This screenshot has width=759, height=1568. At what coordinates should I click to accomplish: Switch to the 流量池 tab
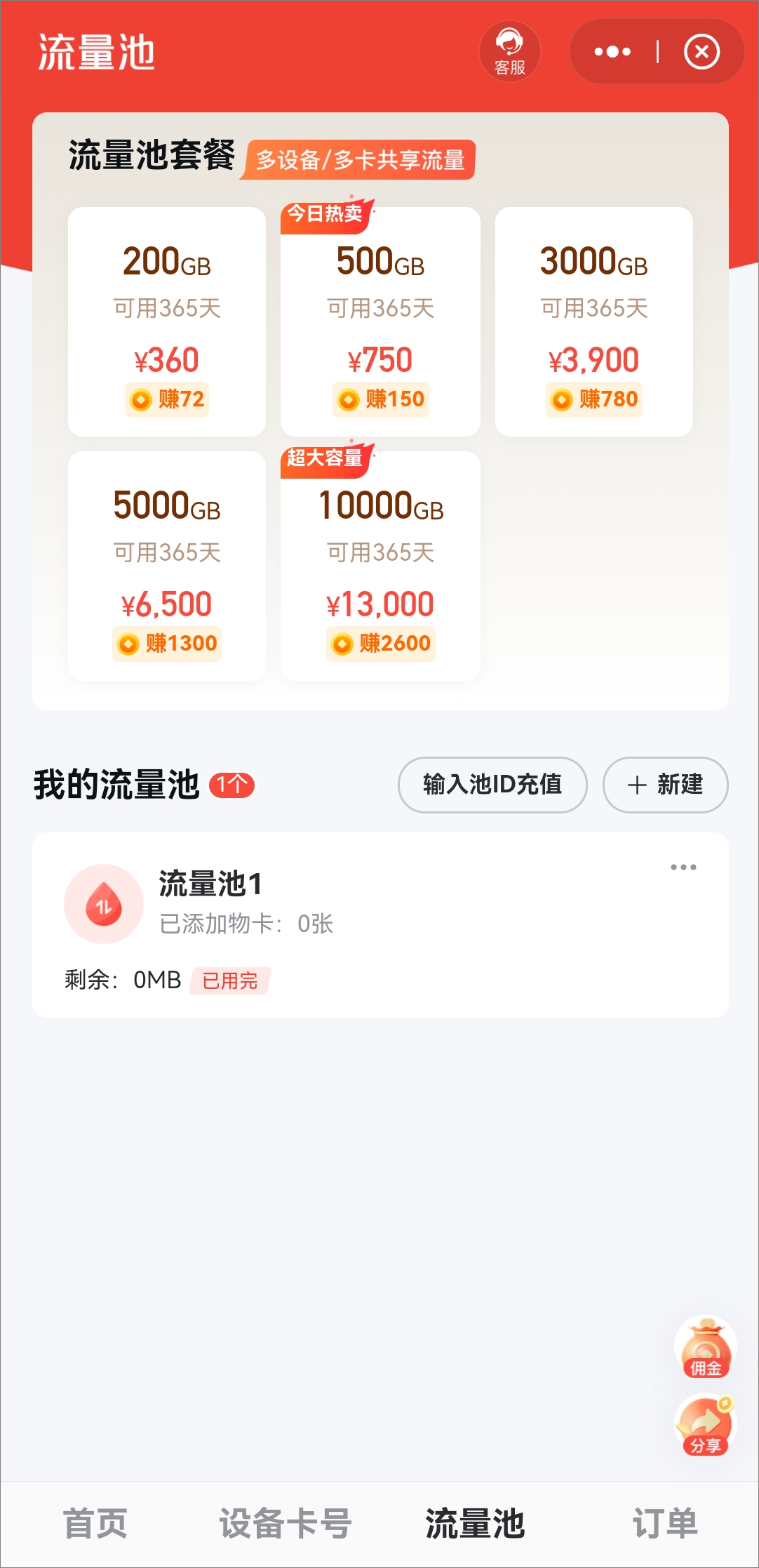pos(475,1524)
